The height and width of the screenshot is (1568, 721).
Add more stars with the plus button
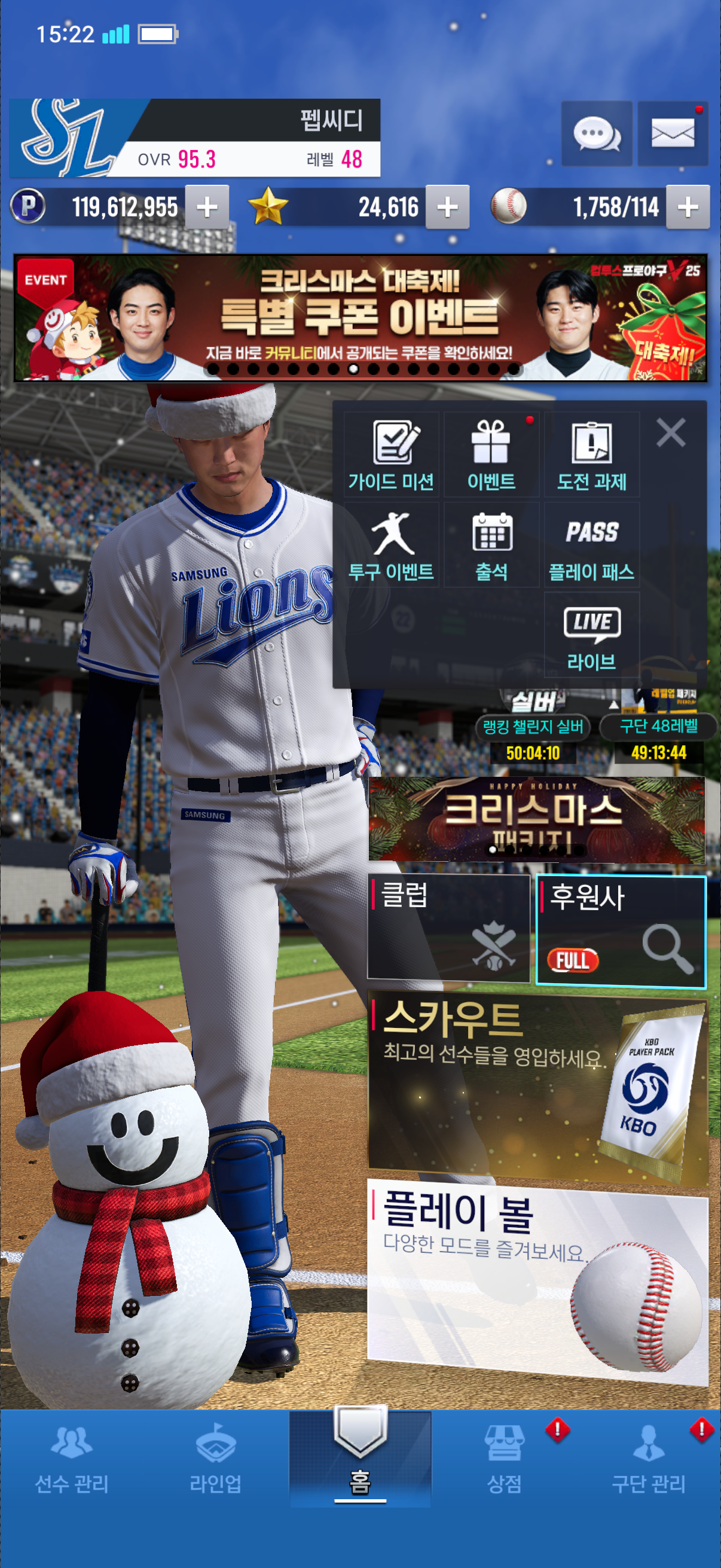(447, 208)
